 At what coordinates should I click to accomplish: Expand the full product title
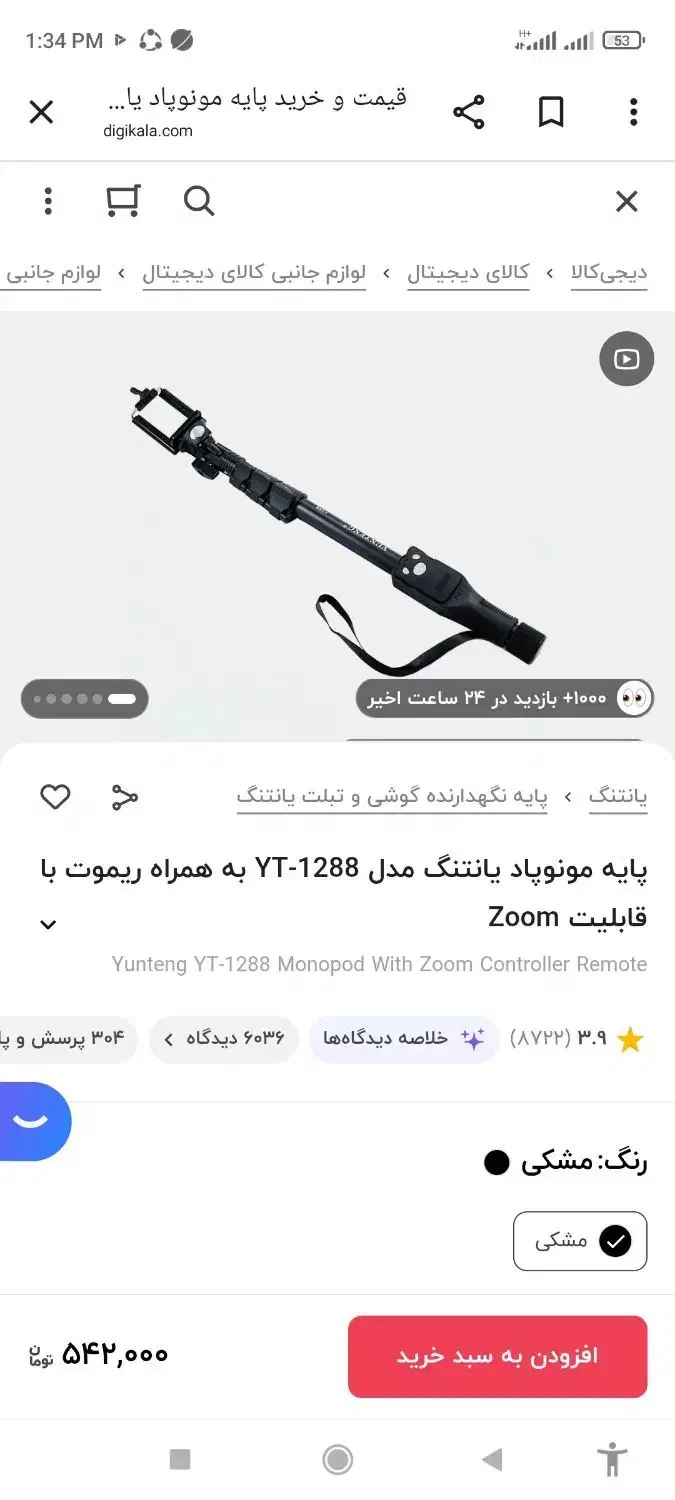(x=48, y=925)
